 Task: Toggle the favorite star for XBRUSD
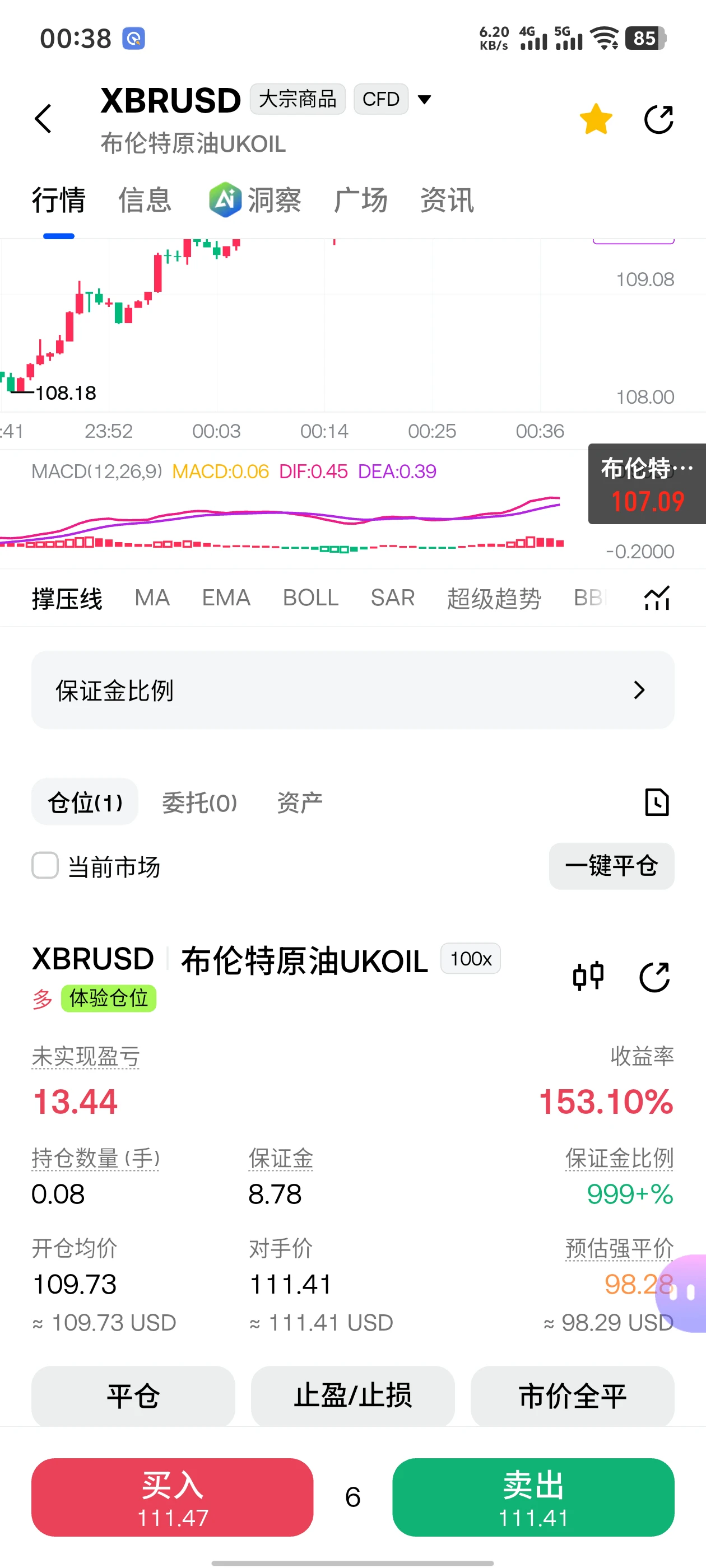pyautogui.click(x=596, y=119)
